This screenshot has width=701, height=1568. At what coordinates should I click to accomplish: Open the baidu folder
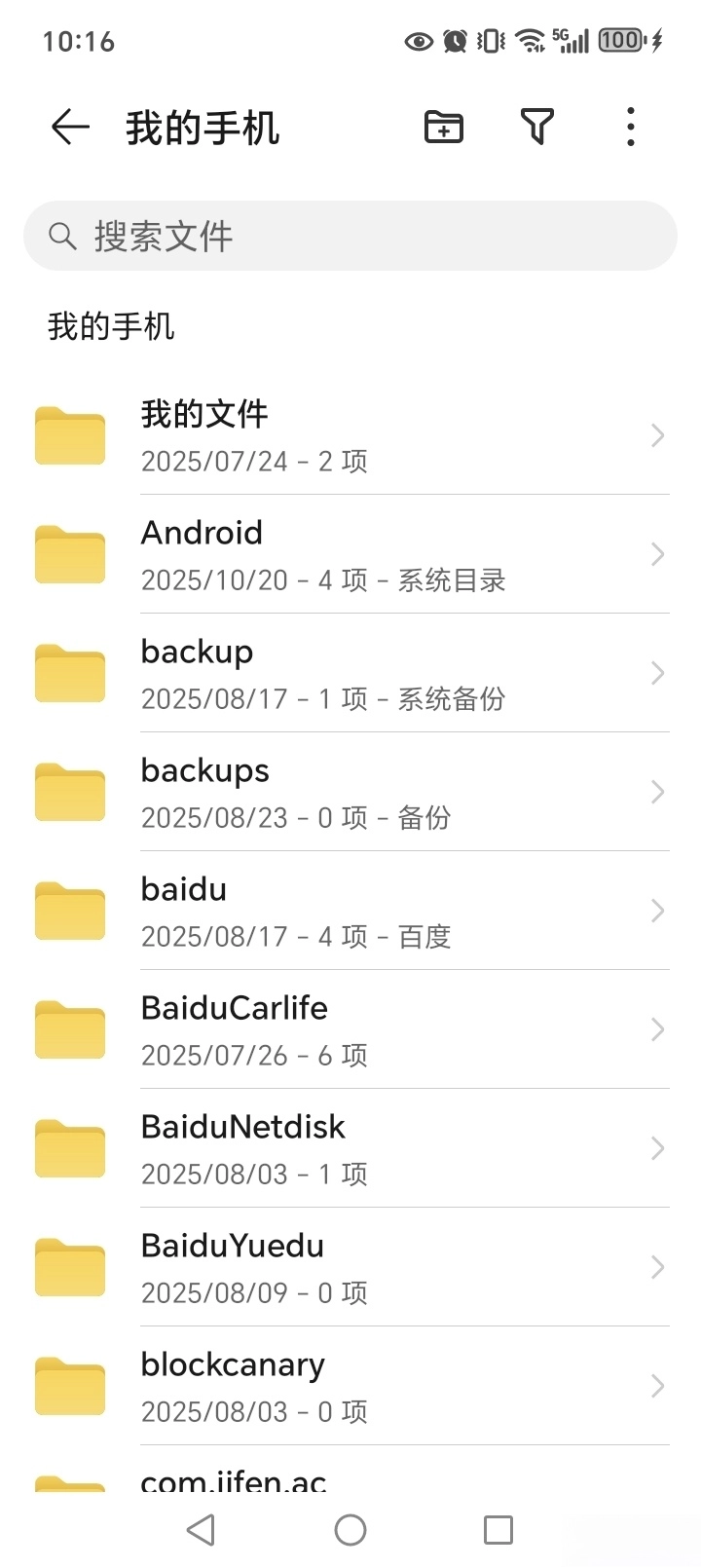pyautogui.click(x=350, y=911)
